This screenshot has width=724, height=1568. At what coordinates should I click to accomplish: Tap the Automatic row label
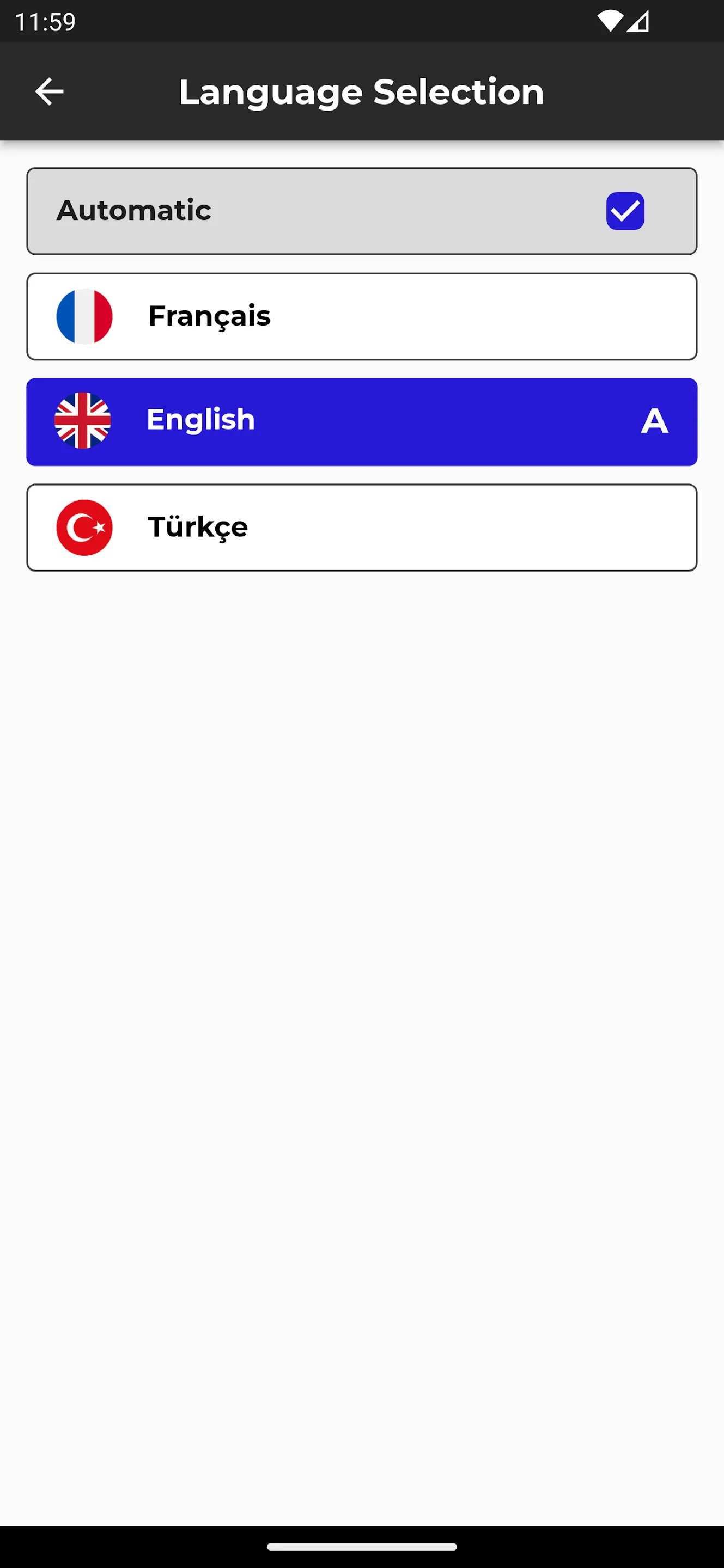[x=133, y=211]
